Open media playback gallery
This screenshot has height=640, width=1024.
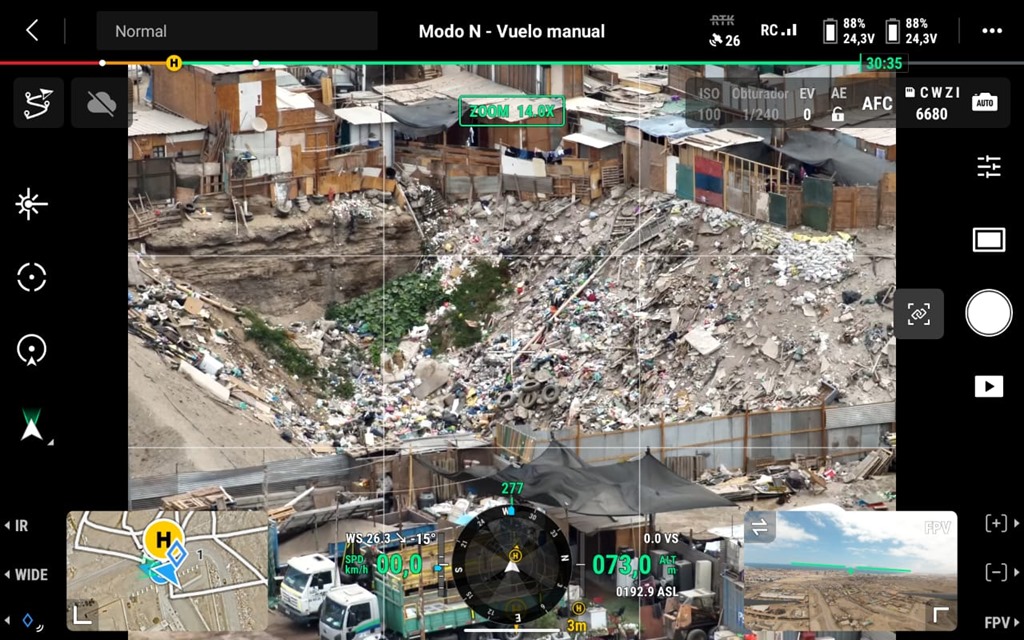click(988, 386)
